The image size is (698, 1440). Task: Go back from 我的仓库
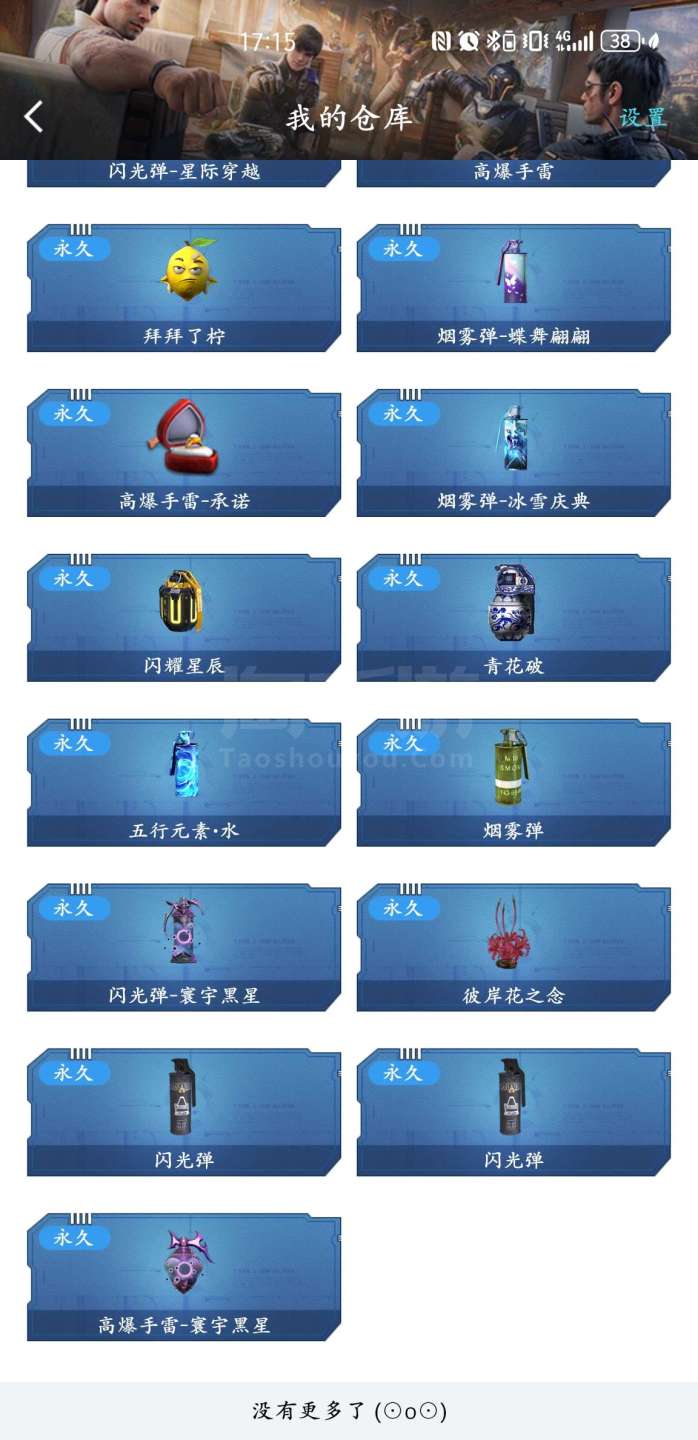(x=34, y=117)
